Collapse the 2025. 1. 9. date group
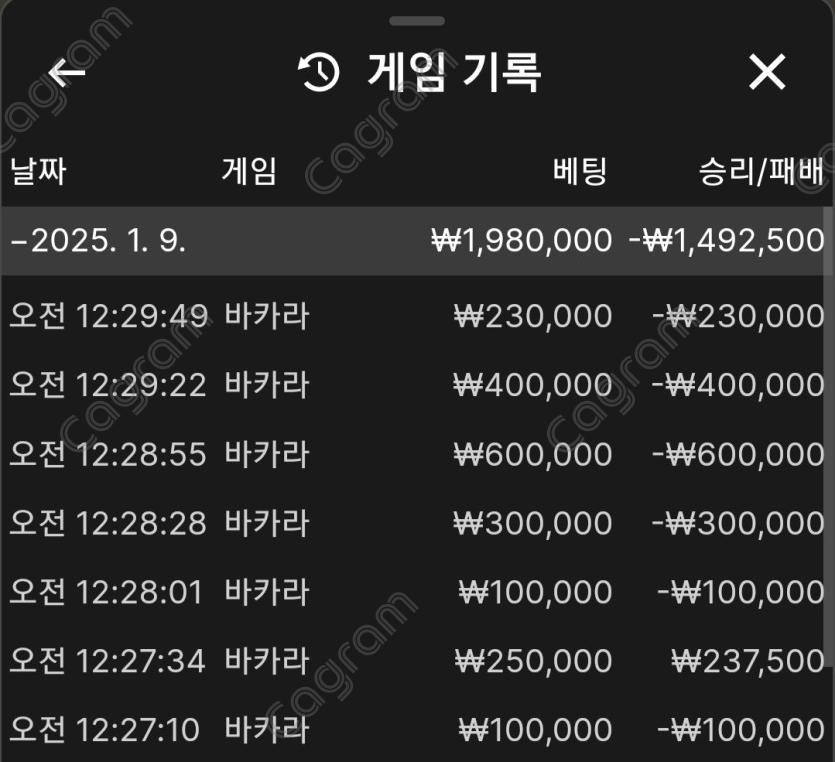Viewport: 835px width, 762px height. click(100, 241)
